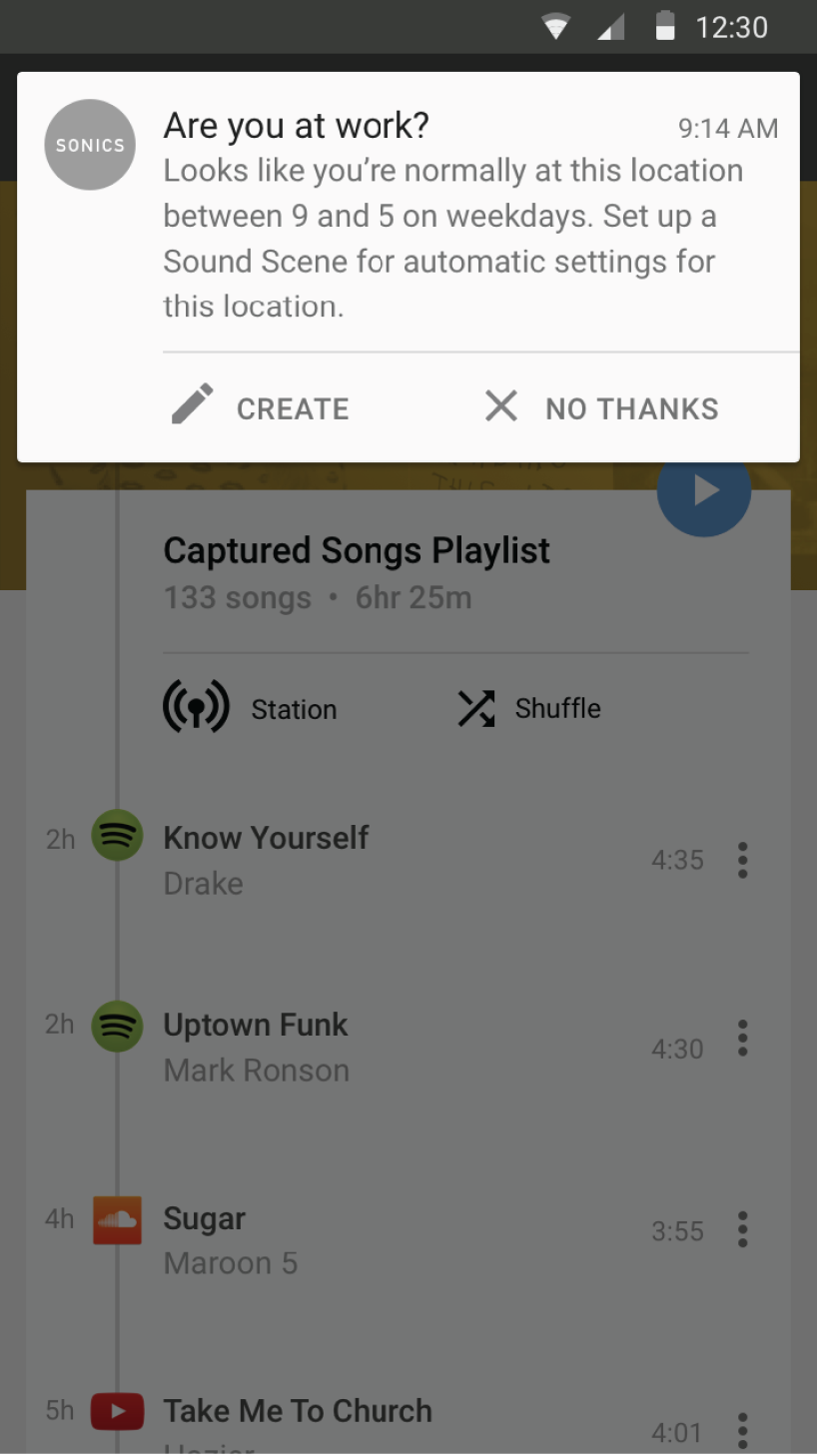Open options for Know Yourself
The image size is (823, 1456).
tap(742, 860)
